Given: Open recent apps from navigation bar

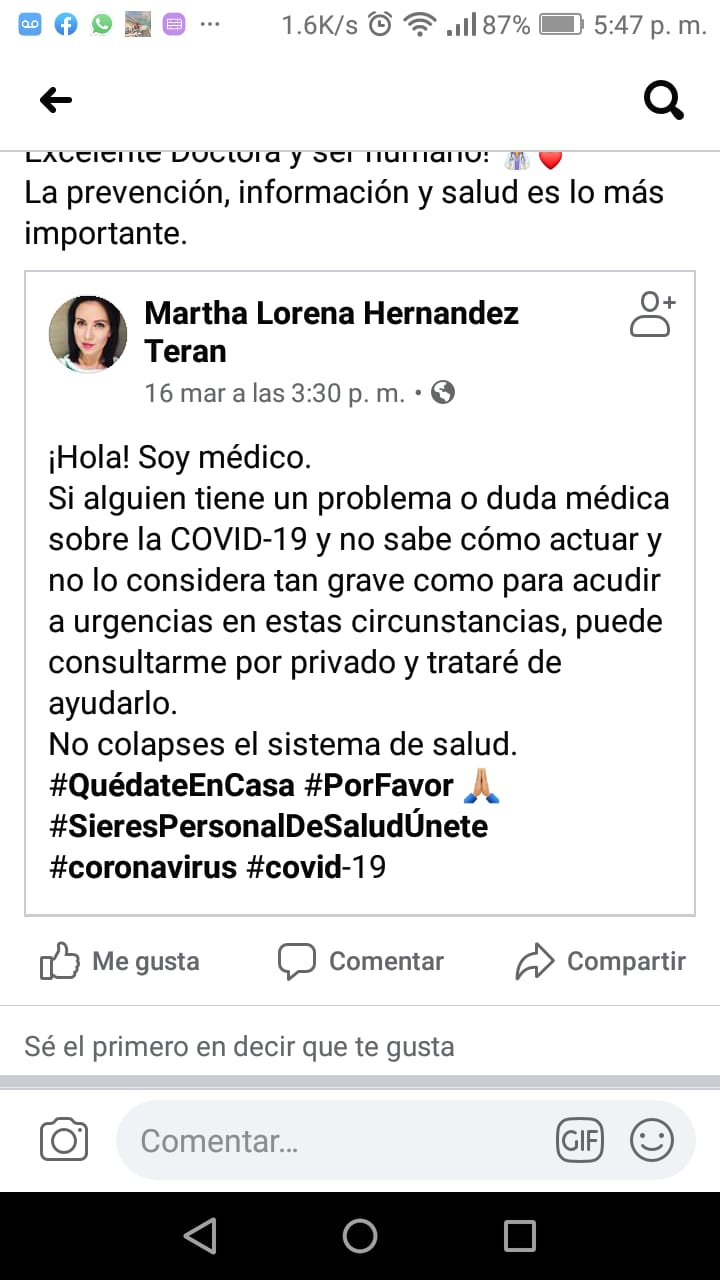Looking at the screenshot, I should pyautogui.click(x=519, y=1236).
